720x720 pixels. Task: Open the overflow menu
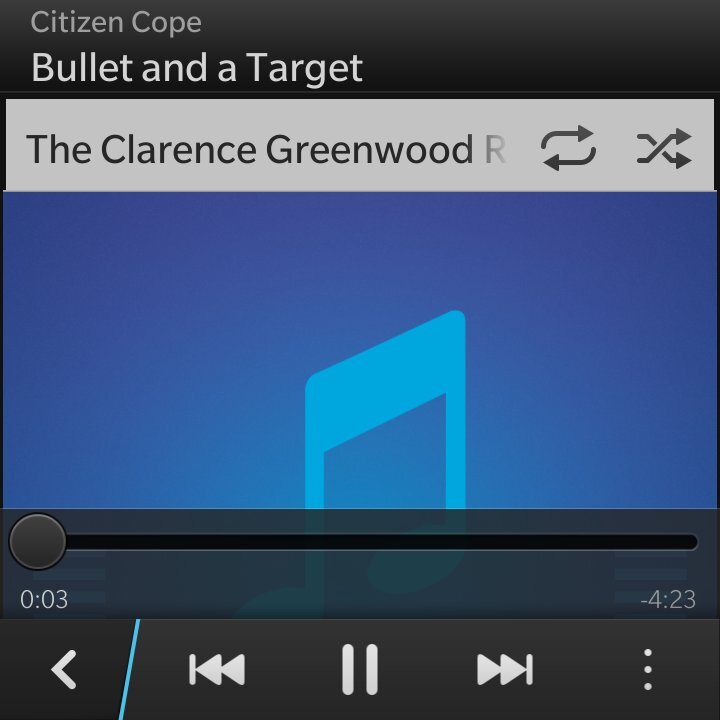pyautogui.click(x=648, y=669)
